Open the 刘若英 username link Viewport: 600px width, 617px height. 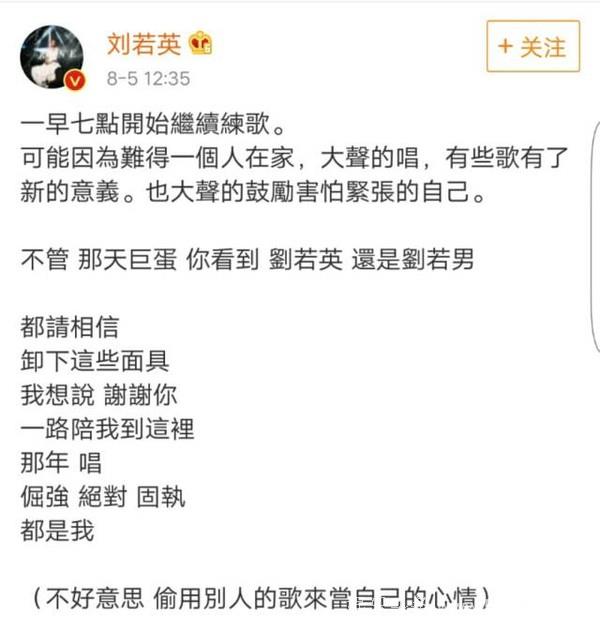click(x=142, y=44)
